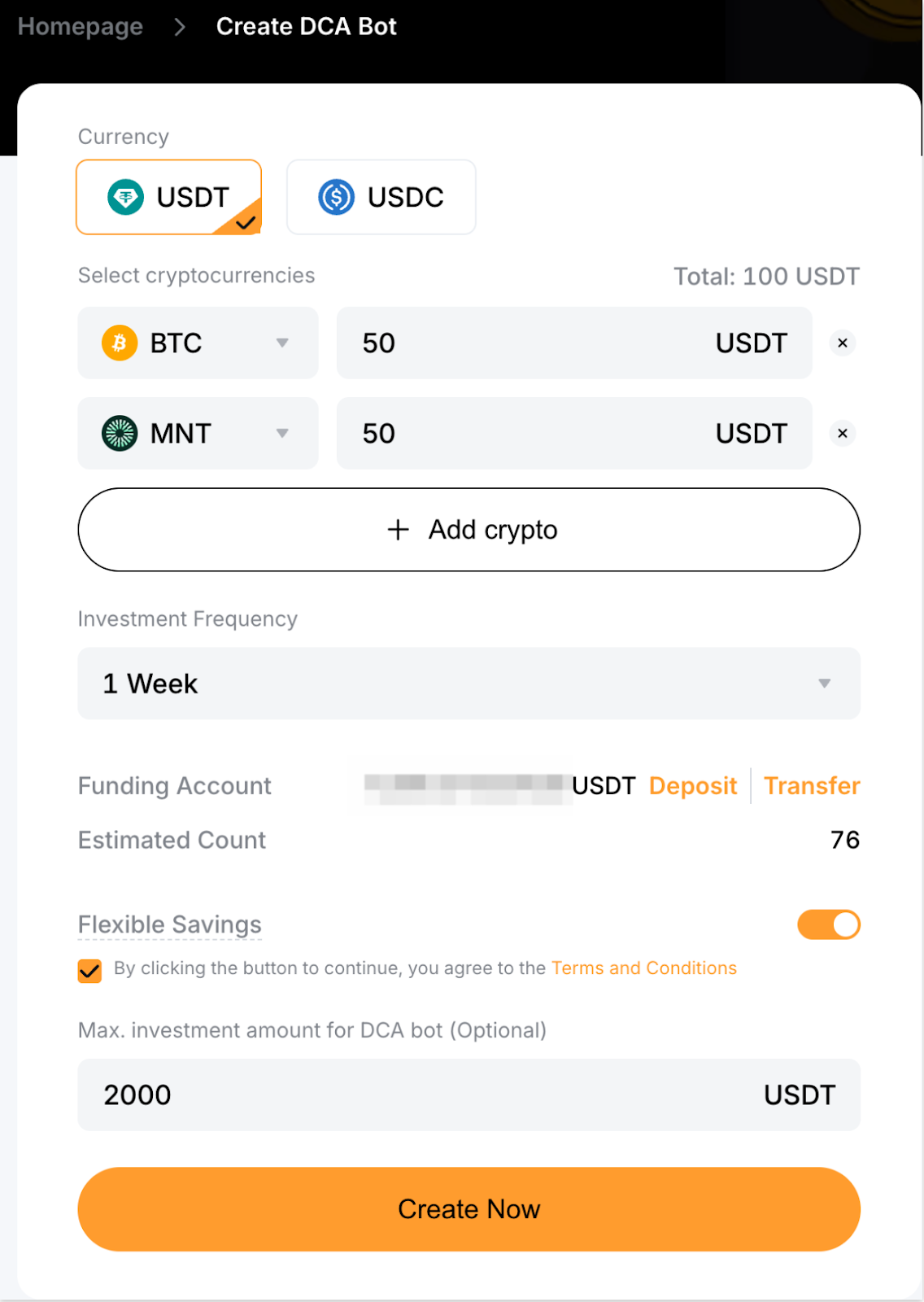Uncheck the agreement checkbox
The height and width of the screenshot is (1302, 924).
point(90,971)
